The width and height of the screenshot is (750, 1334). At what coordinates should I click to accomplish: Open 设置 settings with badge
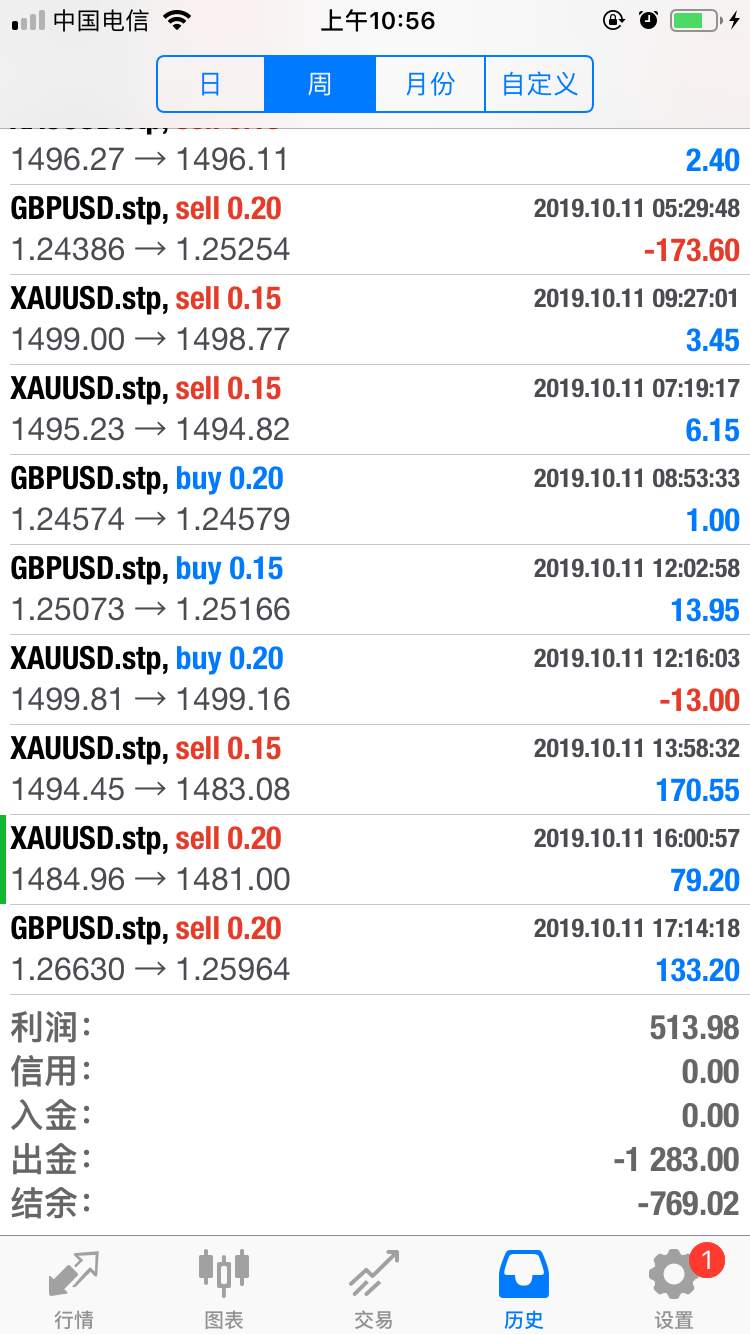[x=676, y=1288]
